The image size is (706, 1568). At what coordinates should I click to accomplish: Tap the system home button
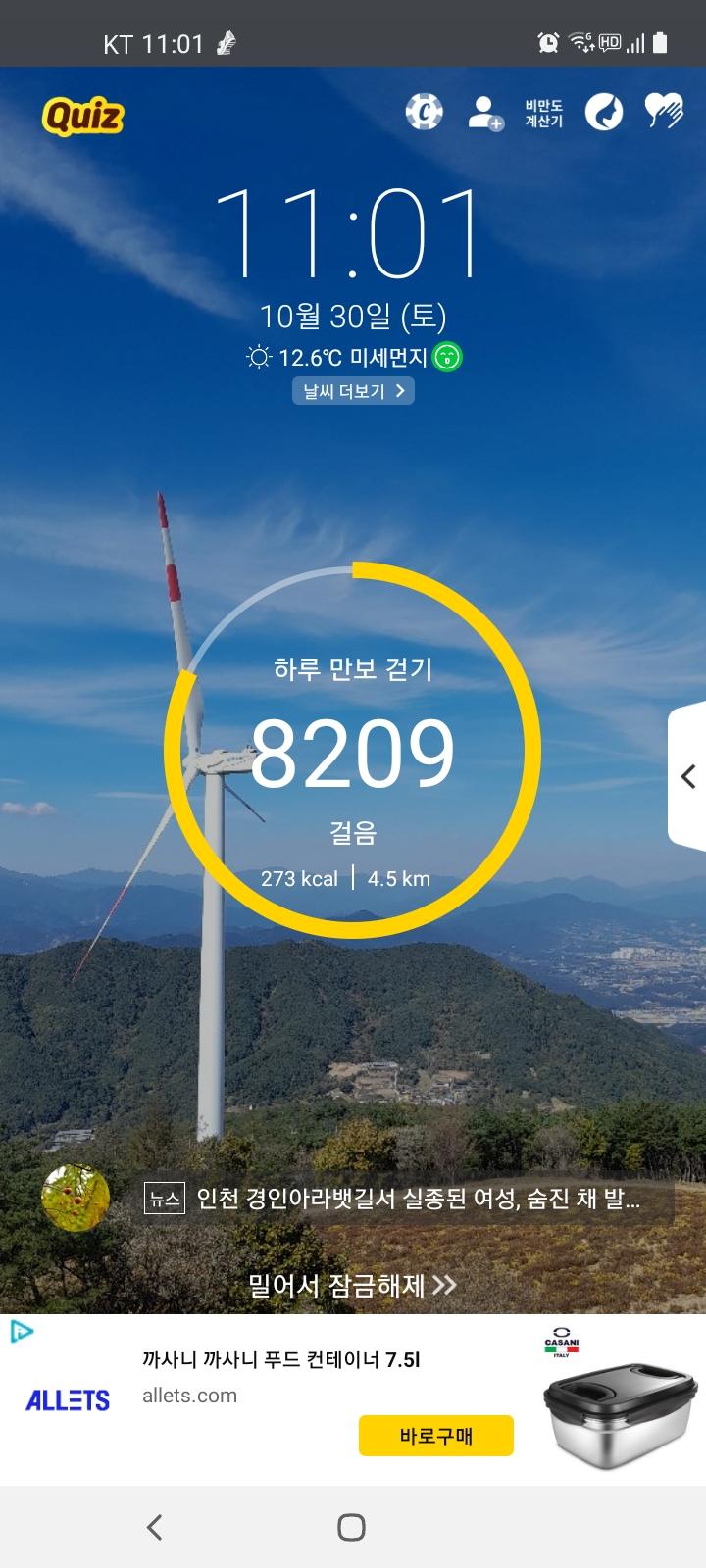[x=352, y=1527]
